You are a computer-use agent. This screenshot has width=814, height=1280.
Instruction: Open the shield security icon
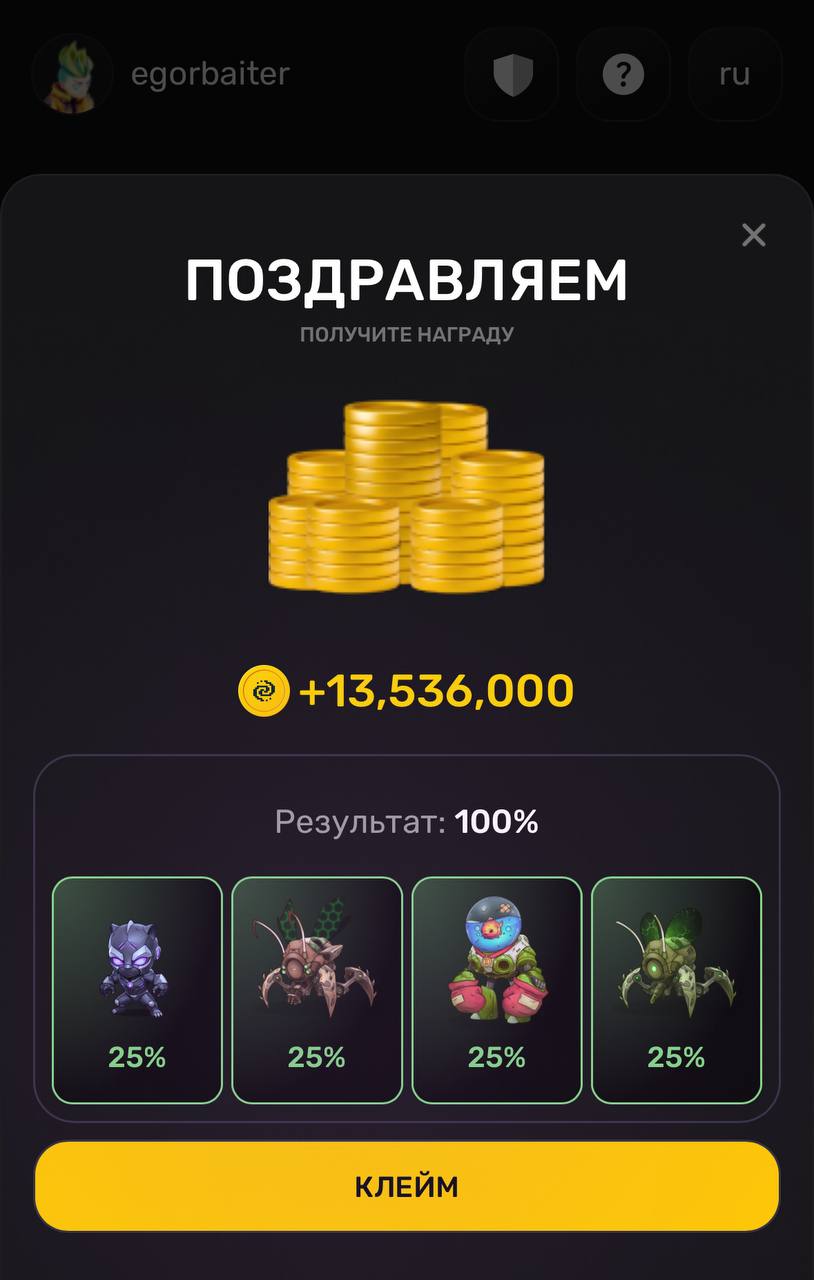coord(512,75)
